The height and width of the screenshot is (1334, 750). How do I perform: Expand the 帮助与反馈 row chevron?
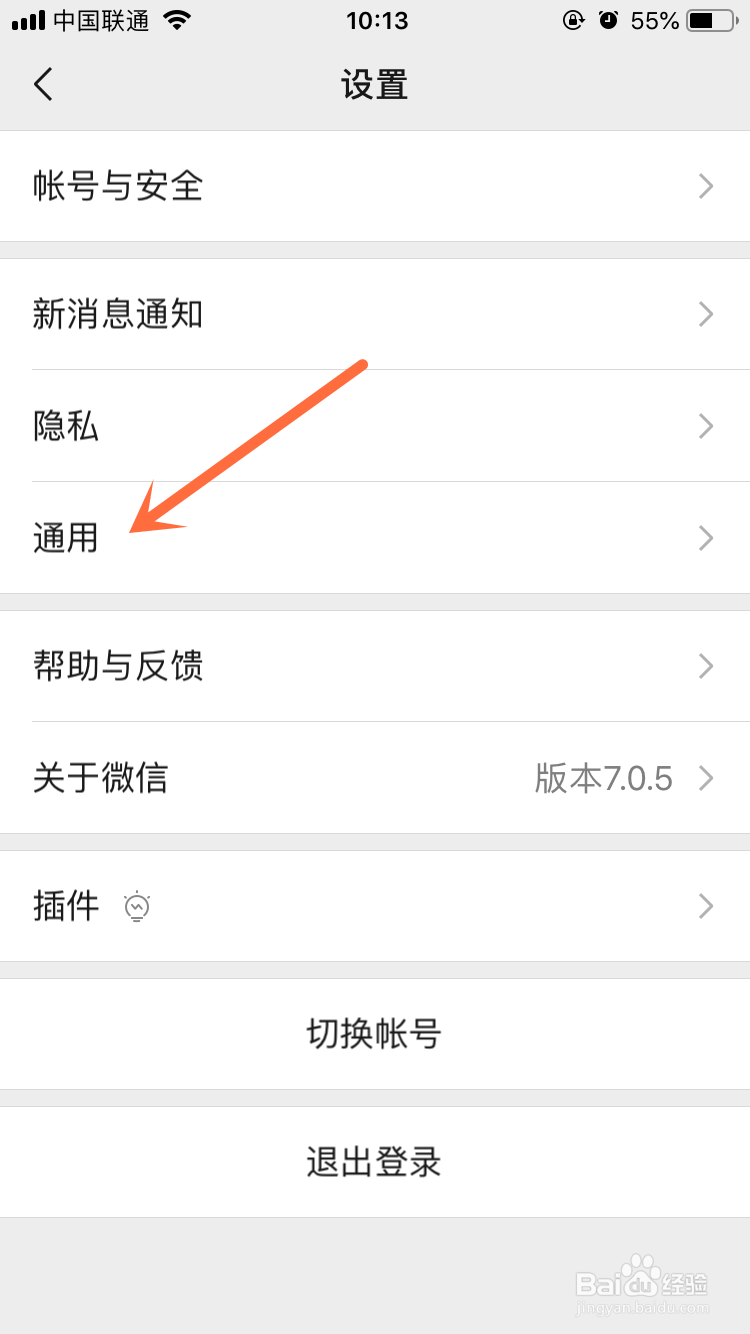(706, 666)
